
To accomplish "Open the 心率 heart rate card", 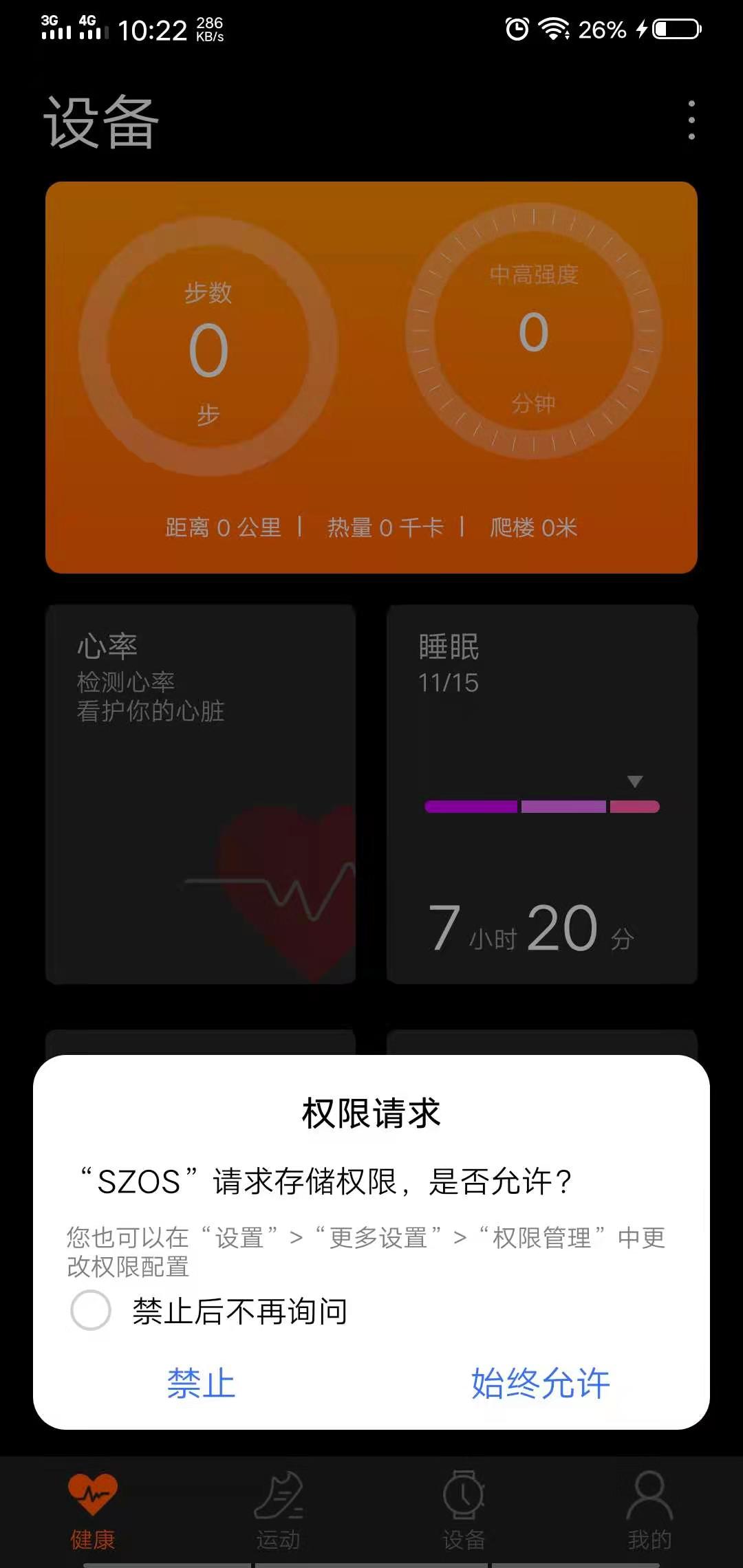I will [x=200, y=794].
